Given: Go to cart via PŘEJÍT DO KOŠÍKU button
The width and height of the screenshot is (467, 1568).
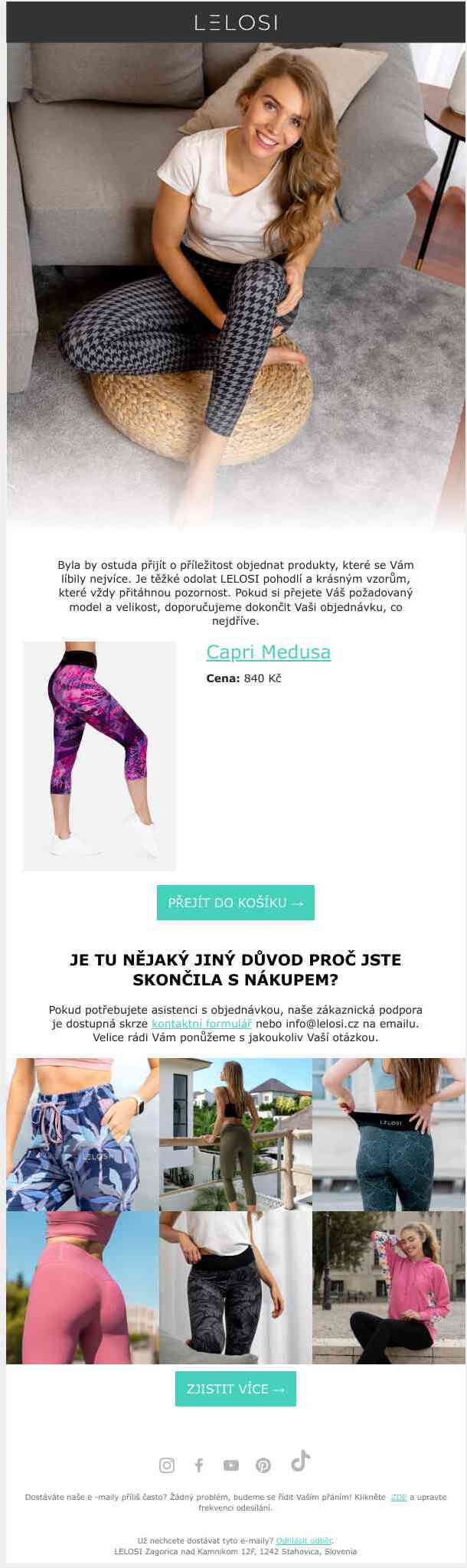Looking at the screenshot, I should 236,903.
